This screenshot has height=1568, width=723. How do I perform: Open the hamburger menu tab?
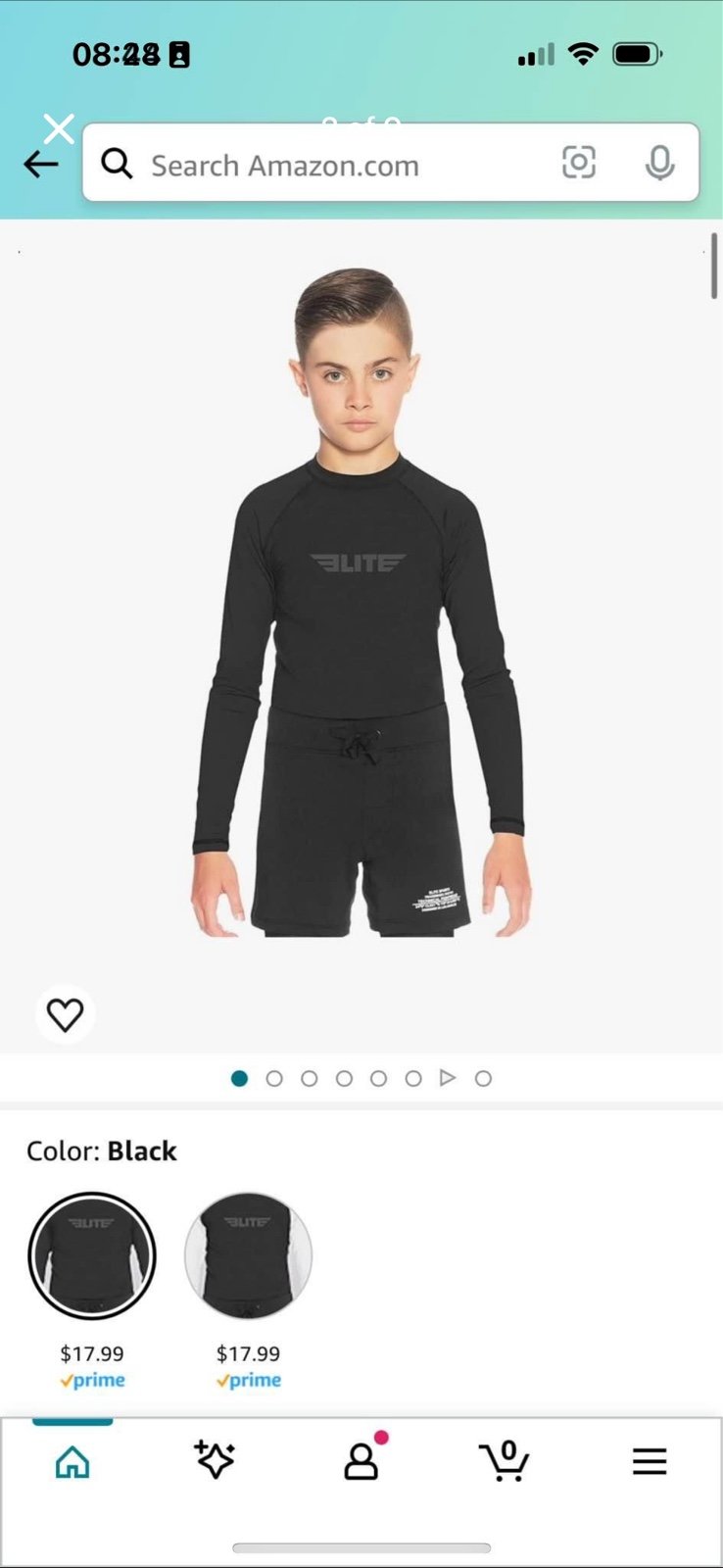[x=649, y=1461]
